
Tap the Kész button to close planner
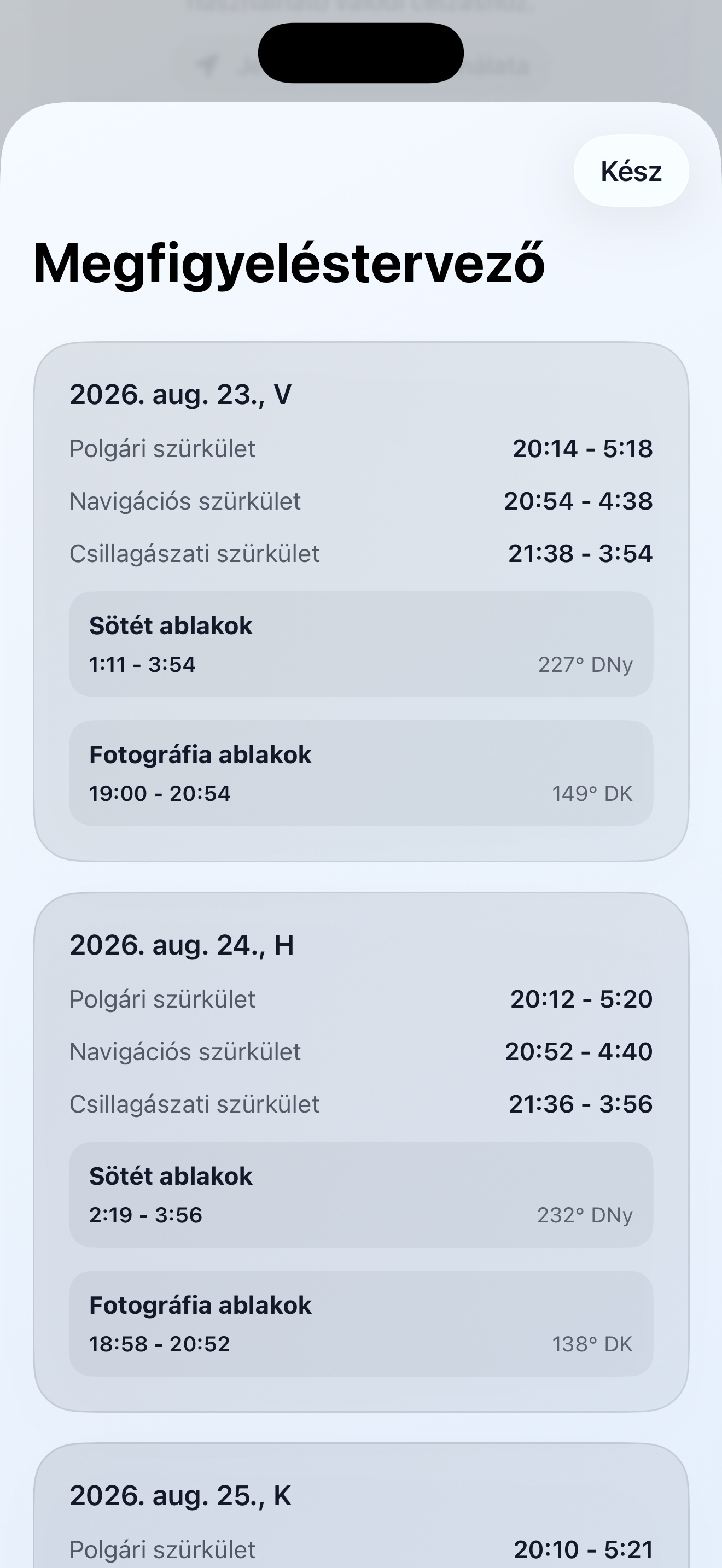(631, 171)
